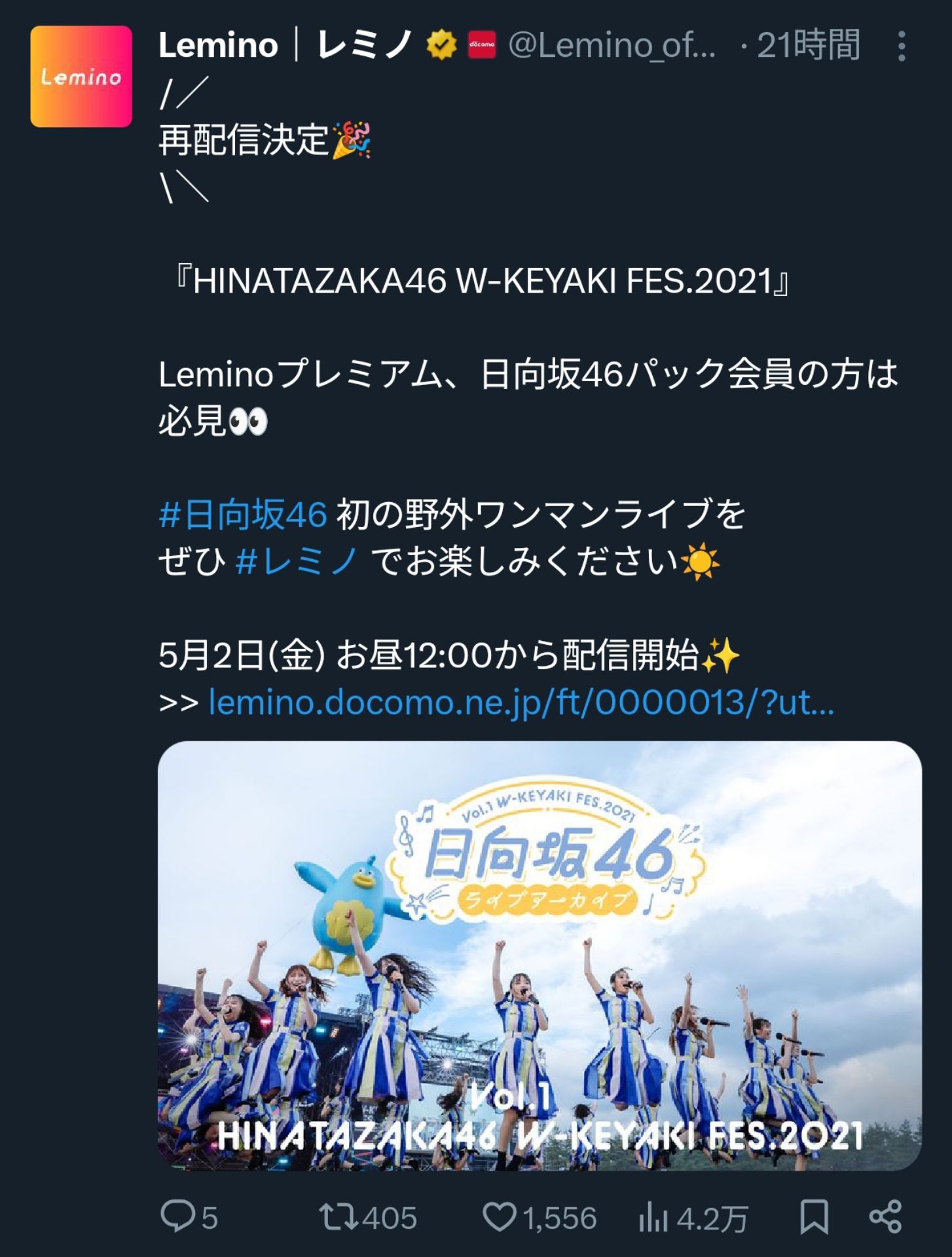View the W-KEYAKI FES.2021 image
This screenshot has width=952, height=1257.
tap(540, 956)
